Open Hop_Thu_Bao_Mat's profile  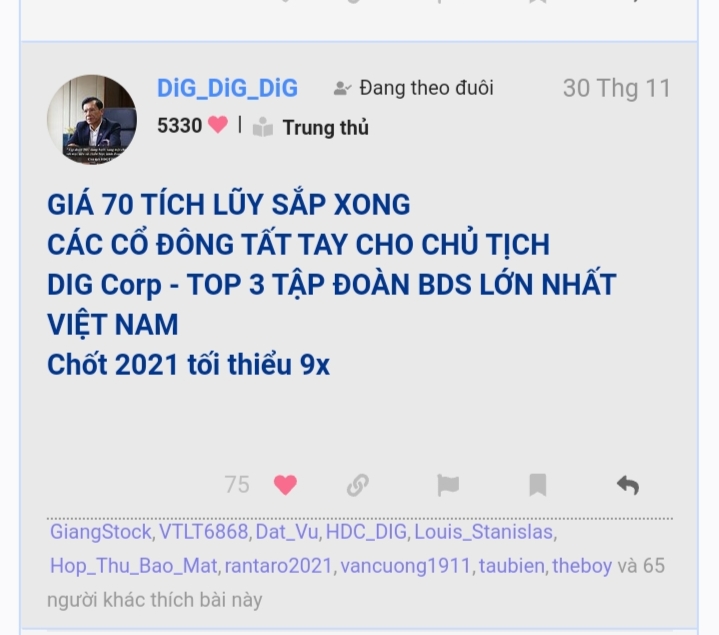[x=133, y=566]
